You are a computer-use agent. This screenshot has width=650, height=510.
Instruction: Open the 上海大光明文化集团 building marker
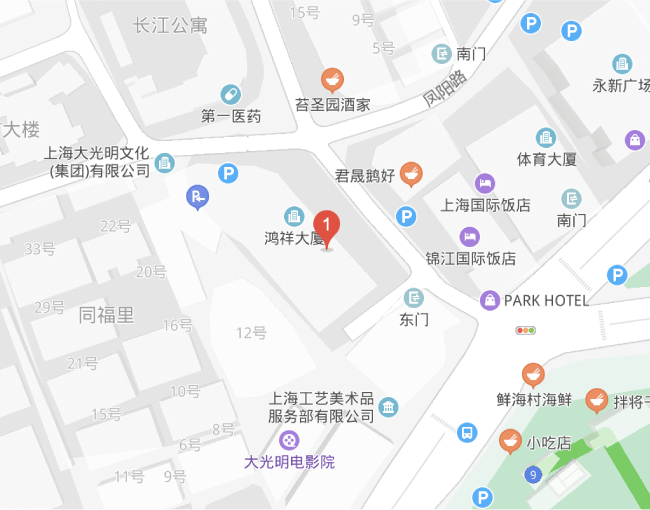(165, 162)
